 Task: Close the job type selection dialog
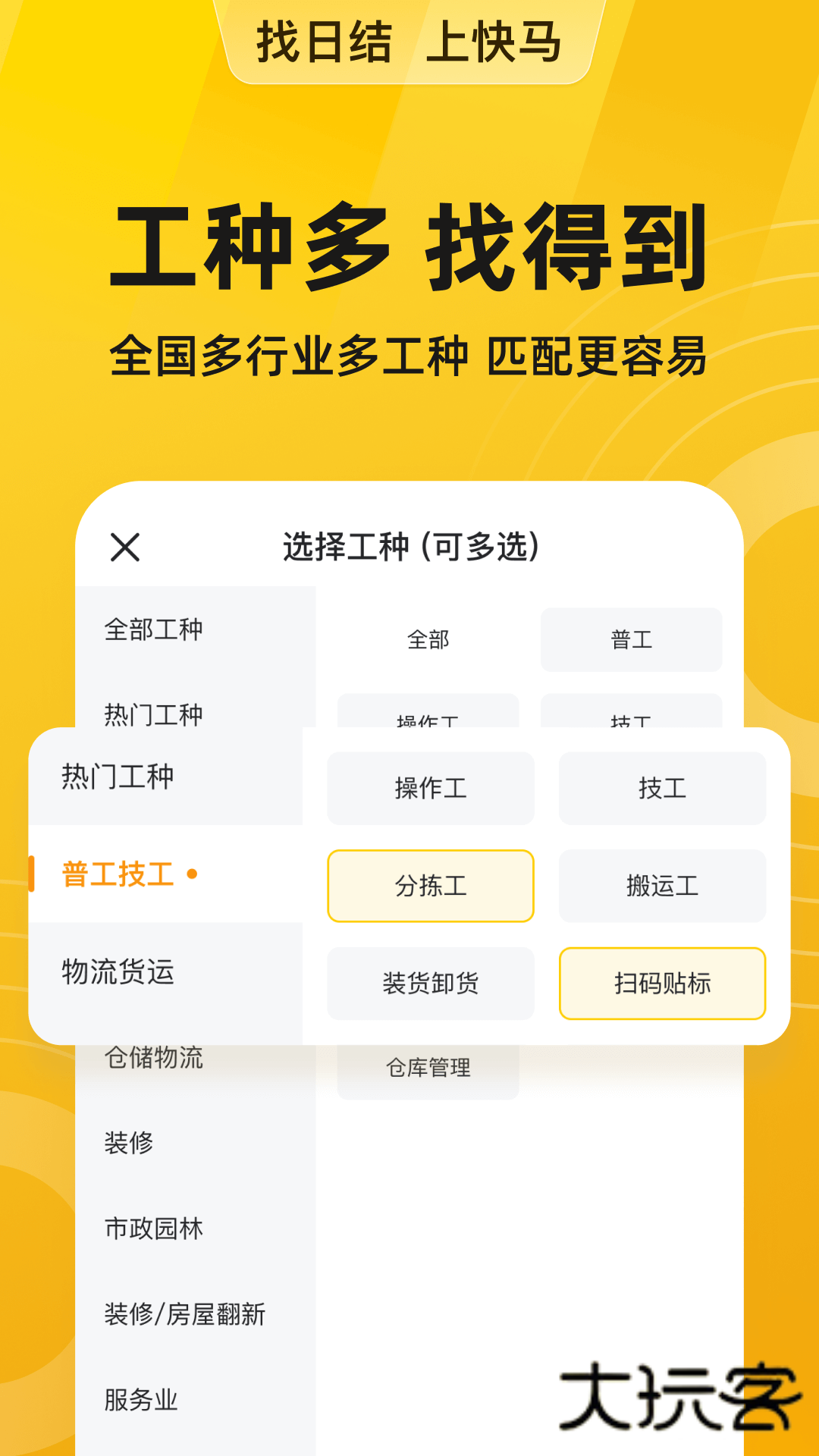124,548
